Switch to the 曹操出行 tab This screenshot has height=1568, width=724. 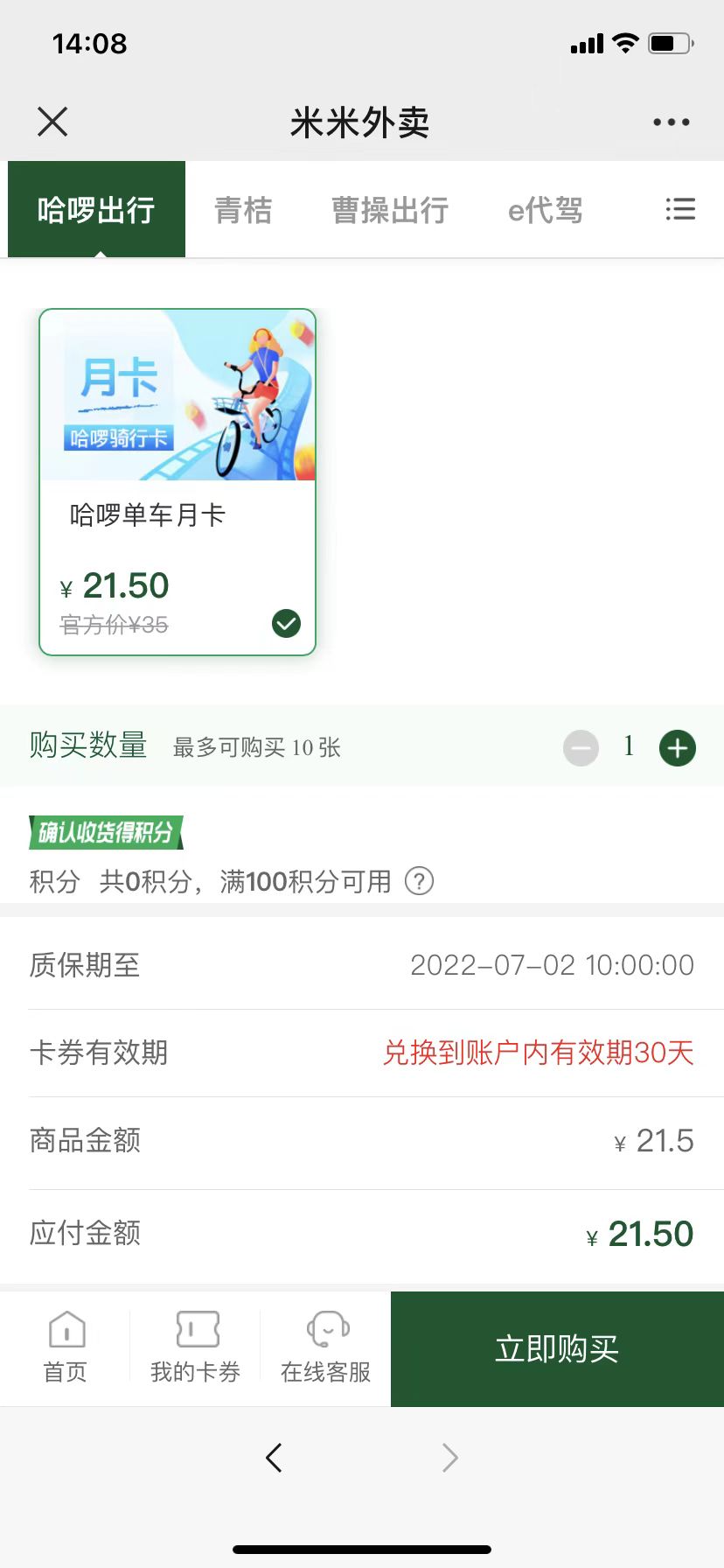coord(390,210)
